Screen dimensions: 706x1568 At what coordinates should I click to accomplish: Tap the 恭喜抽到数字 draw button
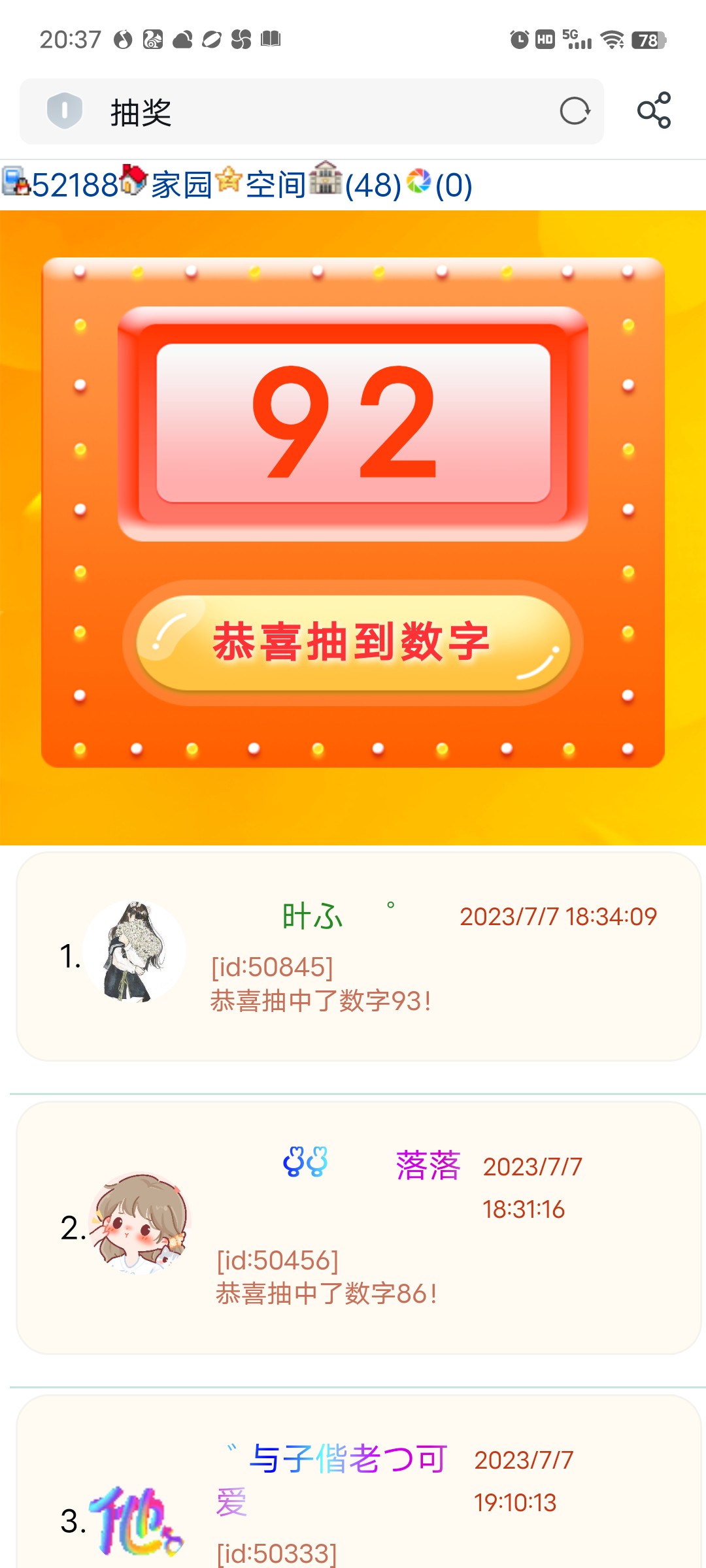[x=353, y=642]
